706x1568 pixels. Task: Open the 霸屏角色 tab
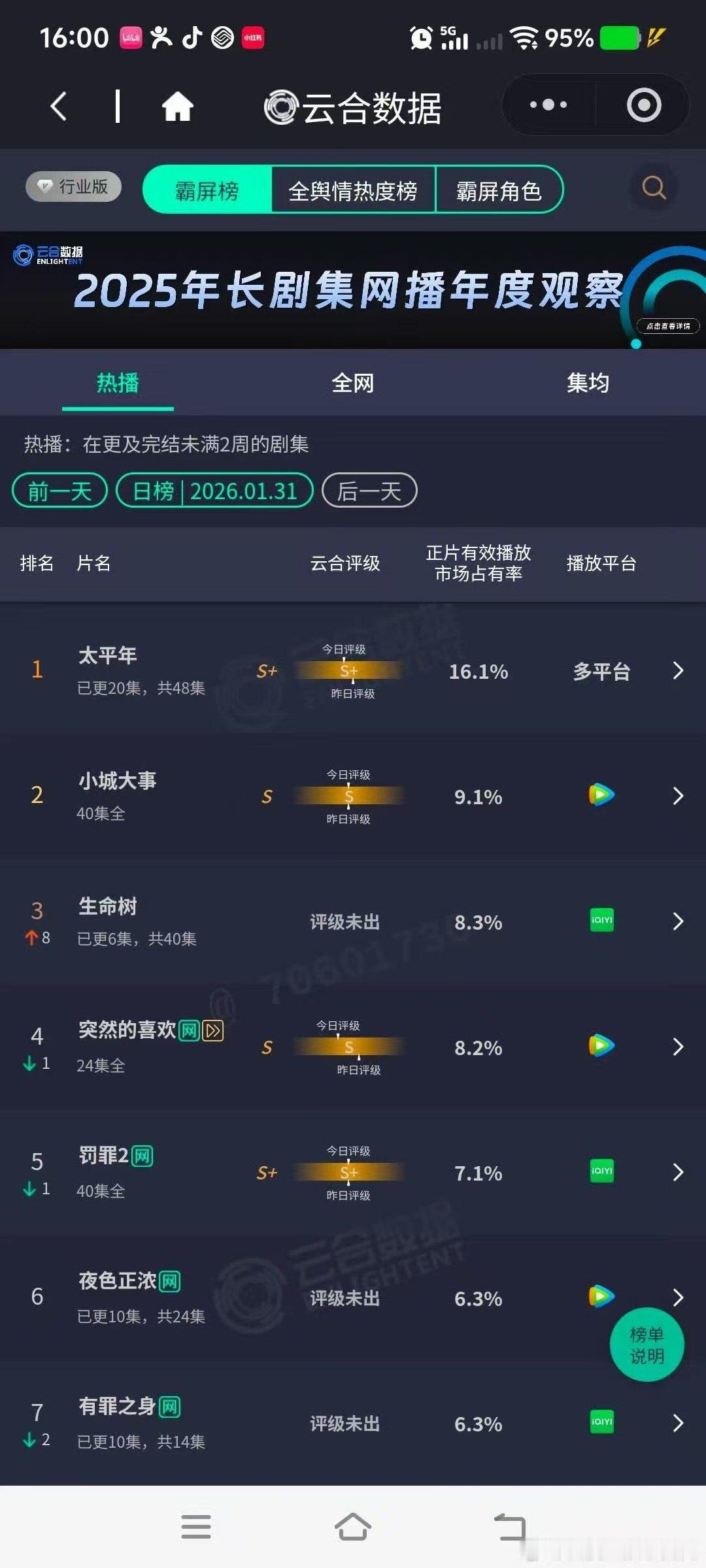click(x=499, y=191)
